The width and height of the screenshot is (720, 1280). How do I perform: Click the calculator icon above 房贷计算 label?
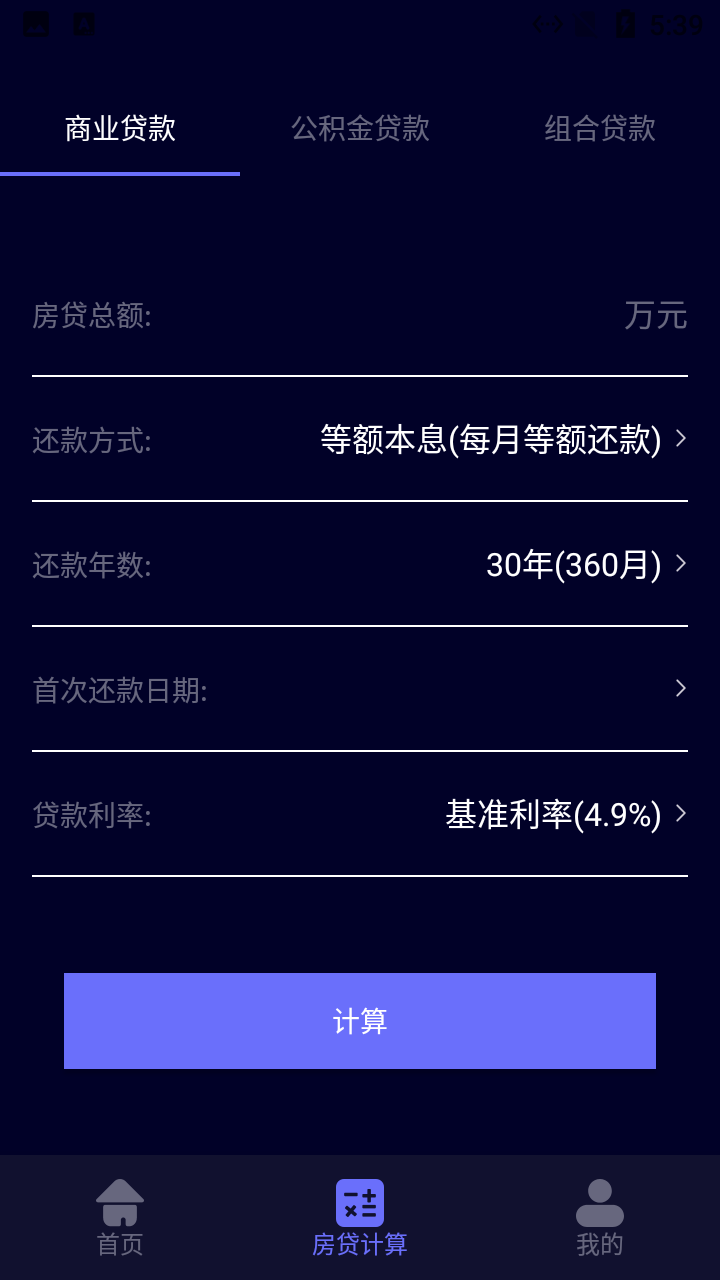(360, 1203)
